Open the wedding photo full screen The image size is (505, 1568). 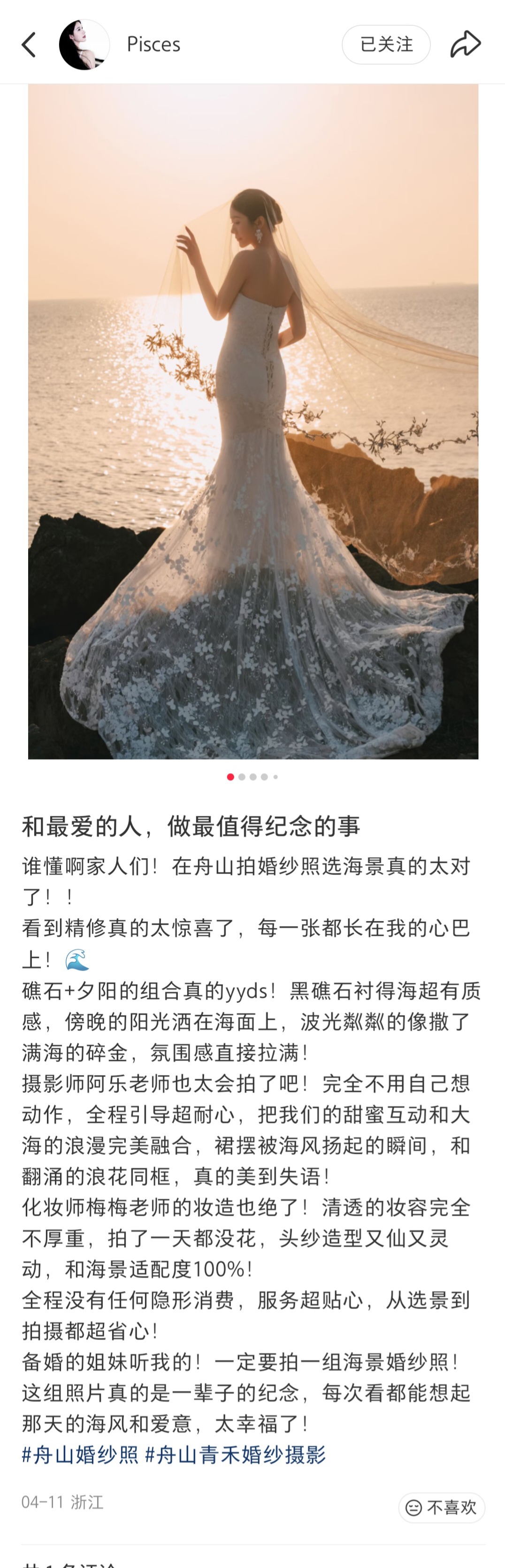[253, 421]
